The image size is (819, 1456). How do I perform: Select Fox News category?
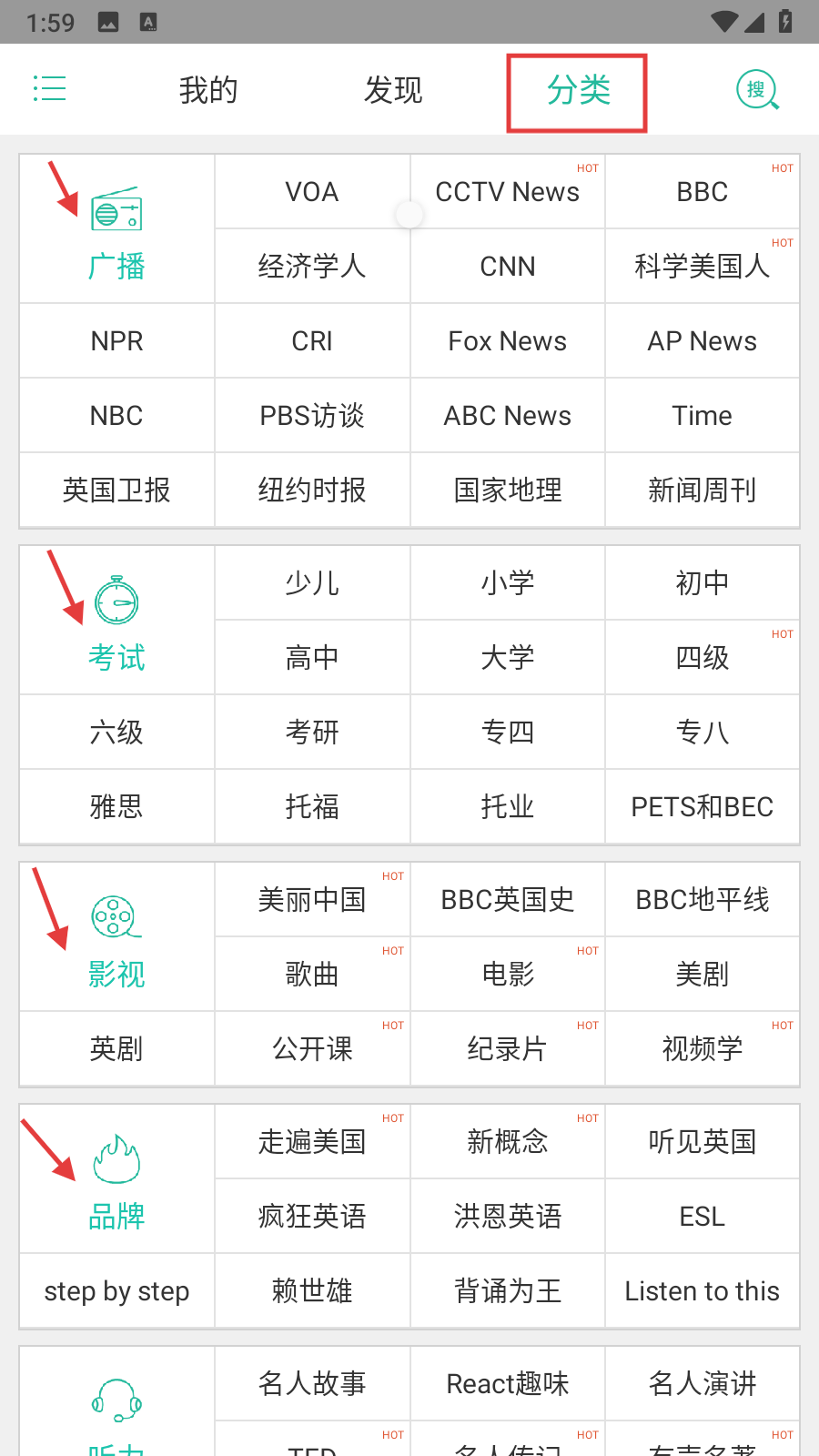click(507, 341)
